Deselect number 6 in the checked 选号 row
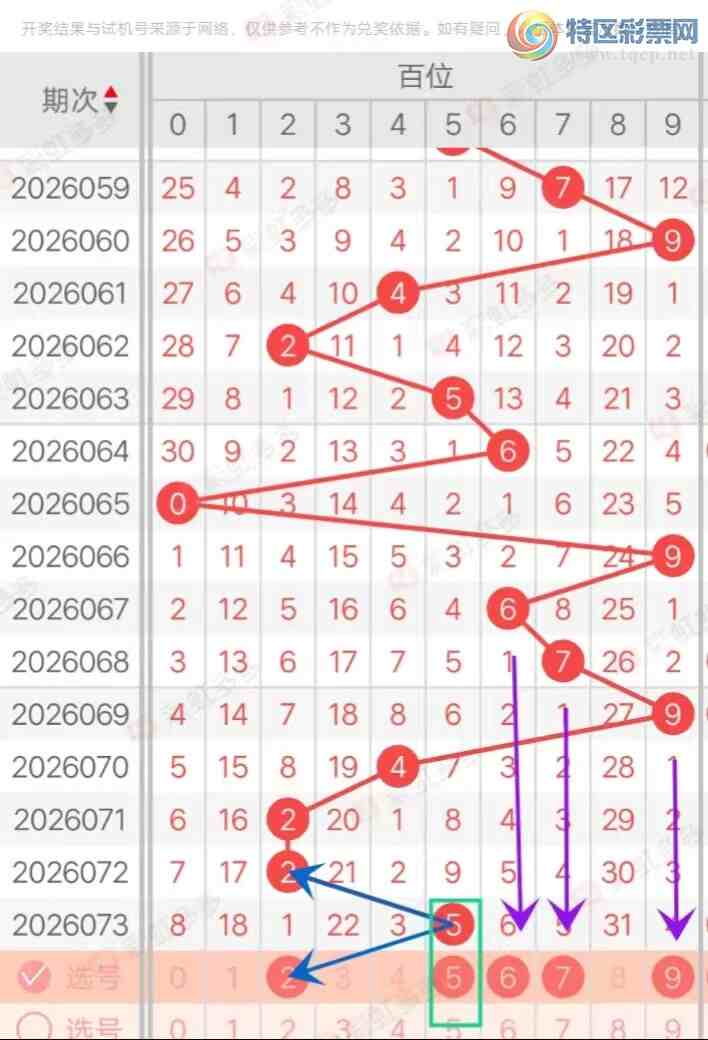Viewport: 708px width, 1040px height. click(508, 977)
